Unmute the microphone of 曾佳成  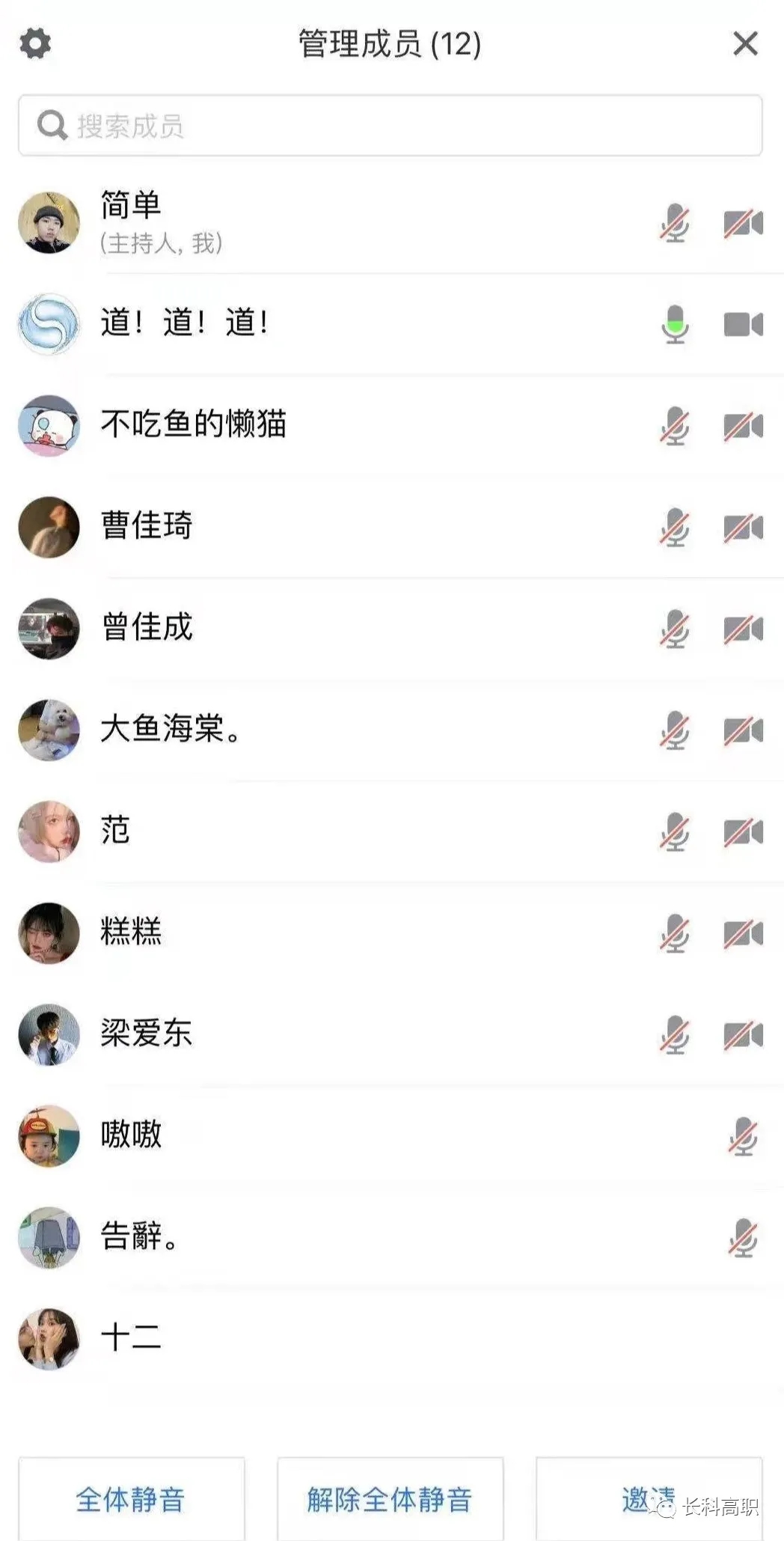(x=675, y=629)
